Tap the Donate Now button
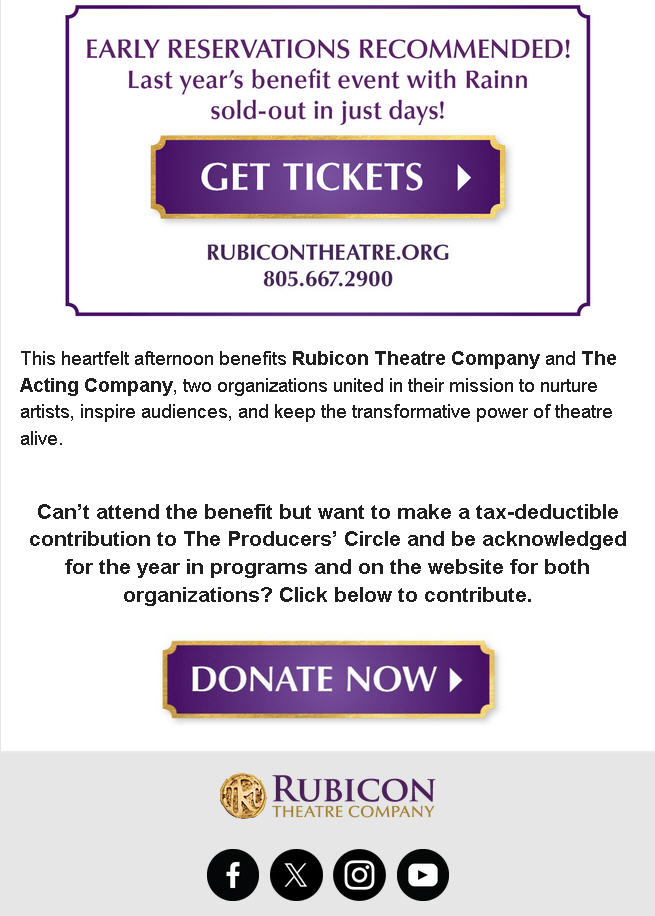 (327, 679)
